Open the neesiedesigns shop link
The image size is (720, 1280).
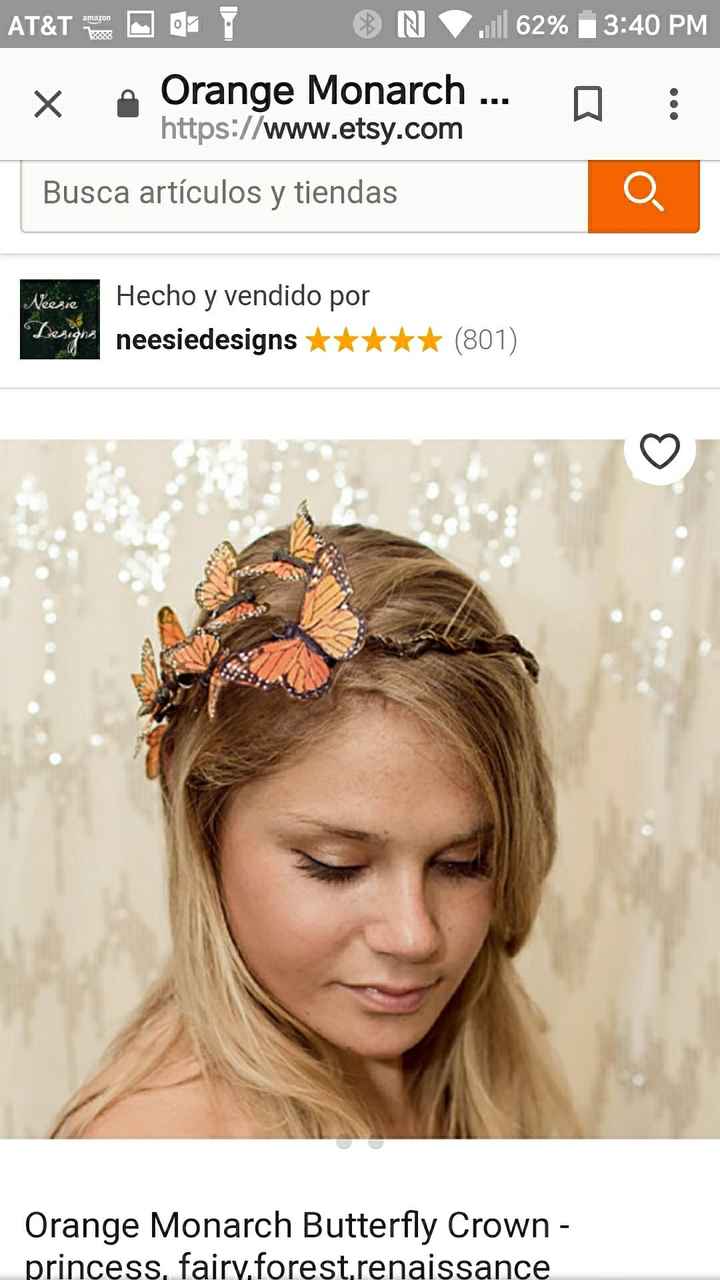(x=205, y=340)
